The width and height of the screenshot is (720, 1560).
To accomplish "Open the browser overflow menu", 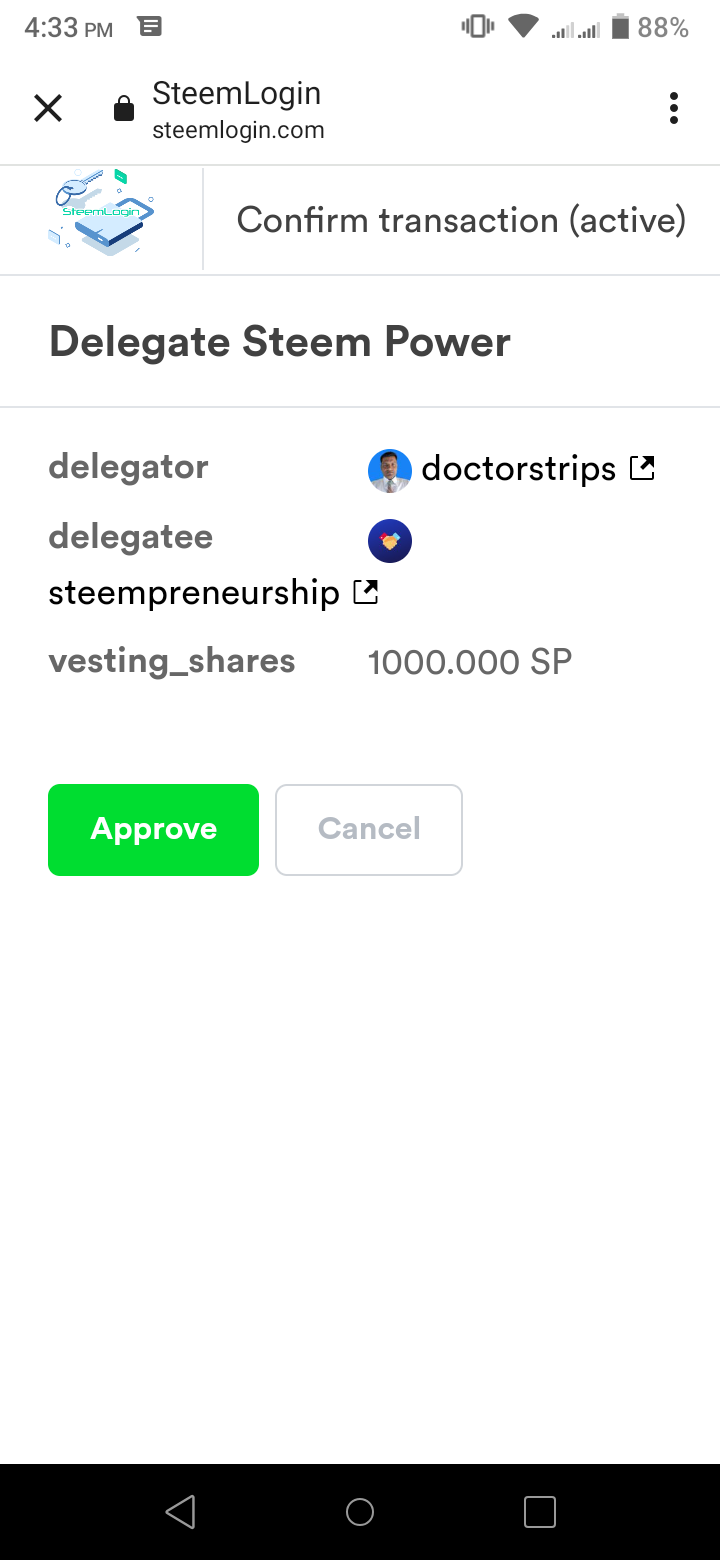I will (674, 108).
